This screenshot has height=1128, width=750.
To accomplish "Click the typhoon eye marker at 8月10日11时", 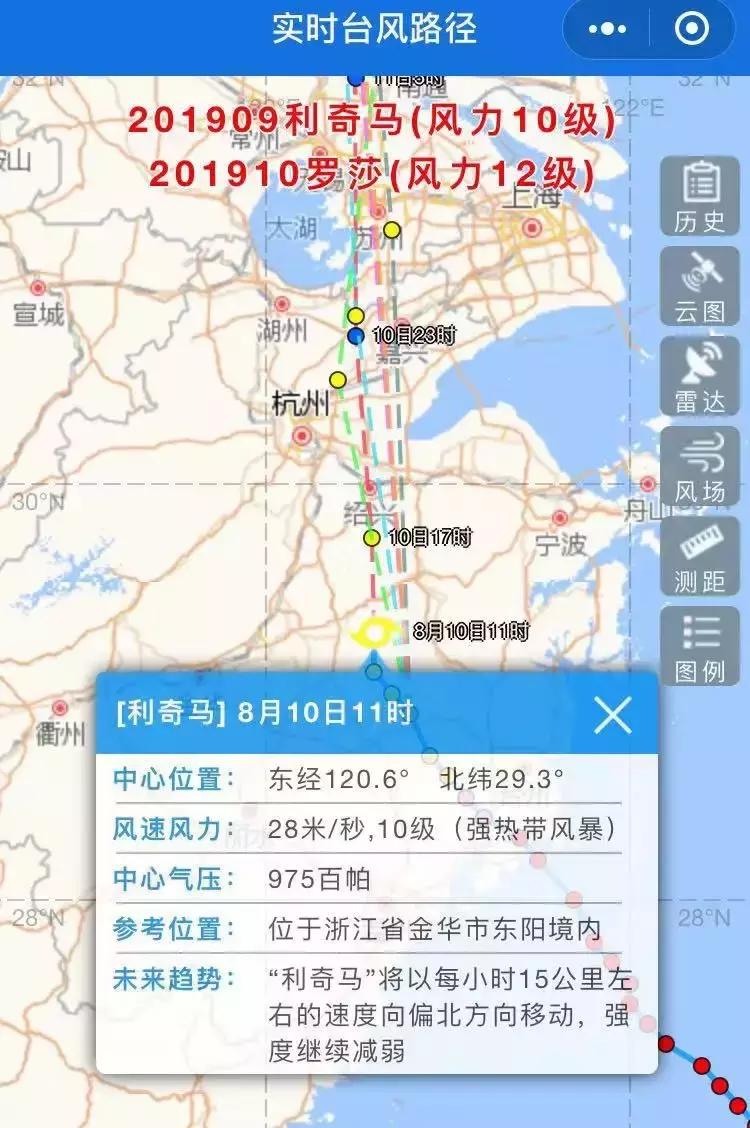I will tap(372, 631).
